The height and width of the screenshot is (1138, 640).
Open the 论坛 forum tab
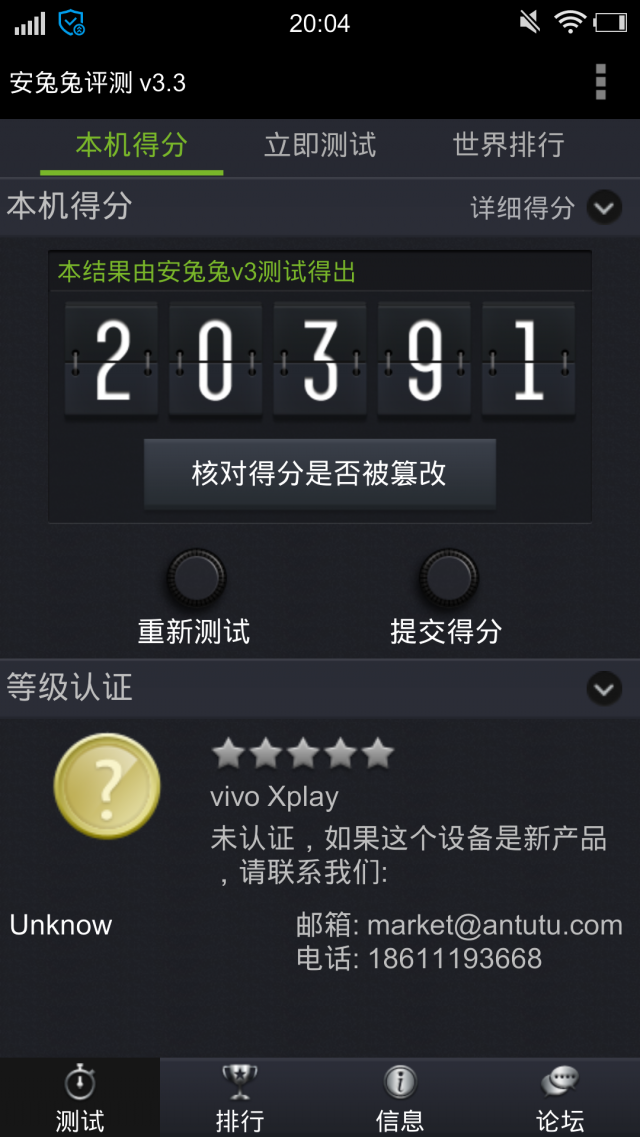click(560, 1098)
